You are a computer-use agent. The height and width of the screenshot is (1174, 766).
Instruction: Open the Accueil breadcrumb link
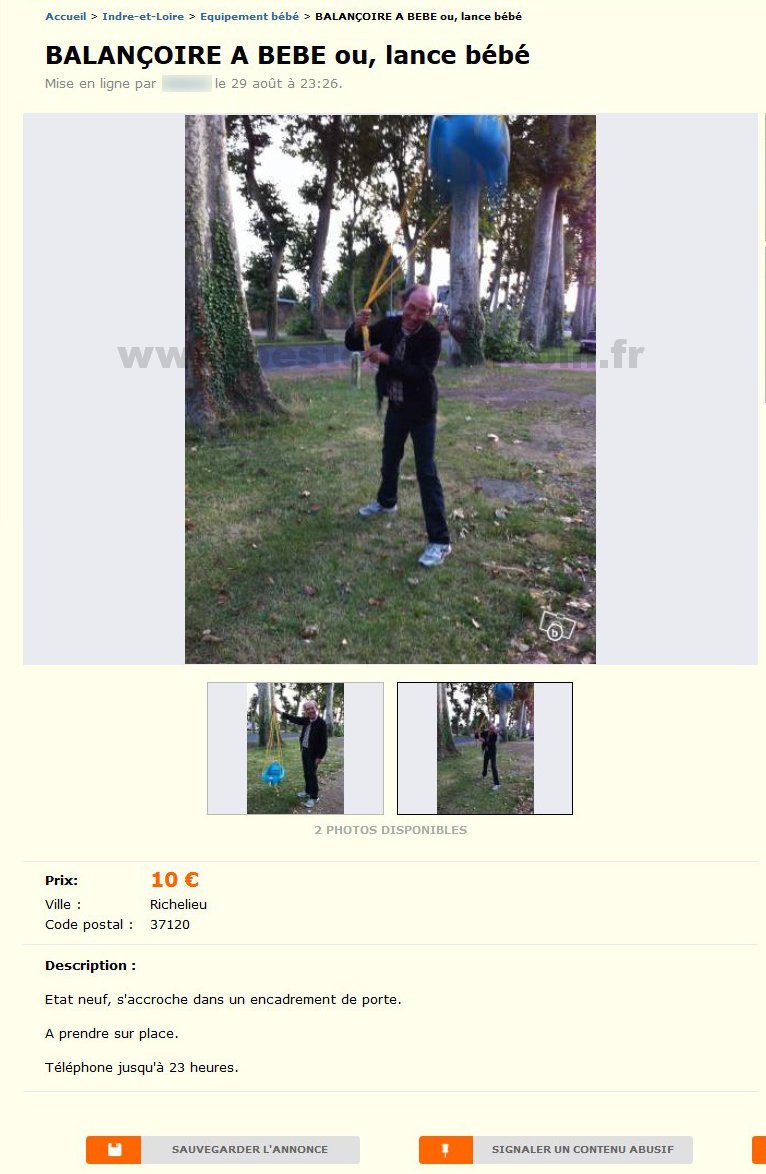coord(65,17)
